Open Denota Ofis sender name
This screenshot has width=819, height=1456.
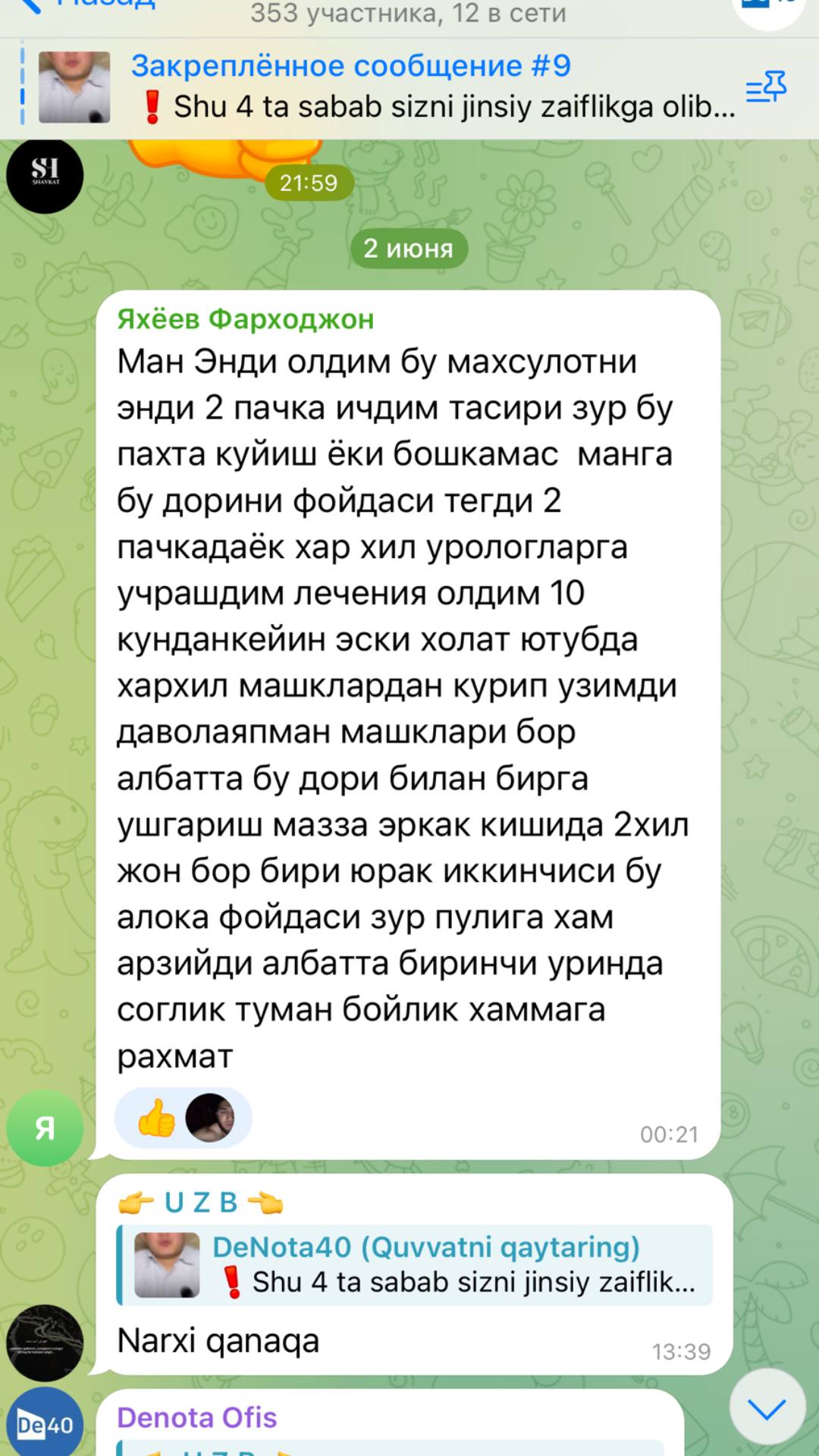point(196,1417)
